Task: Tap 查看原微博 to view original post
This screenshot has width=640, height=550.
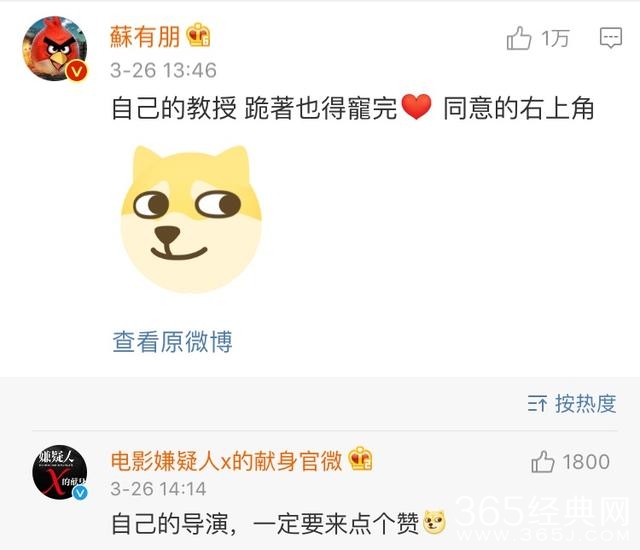Action: tap(172, 341)
